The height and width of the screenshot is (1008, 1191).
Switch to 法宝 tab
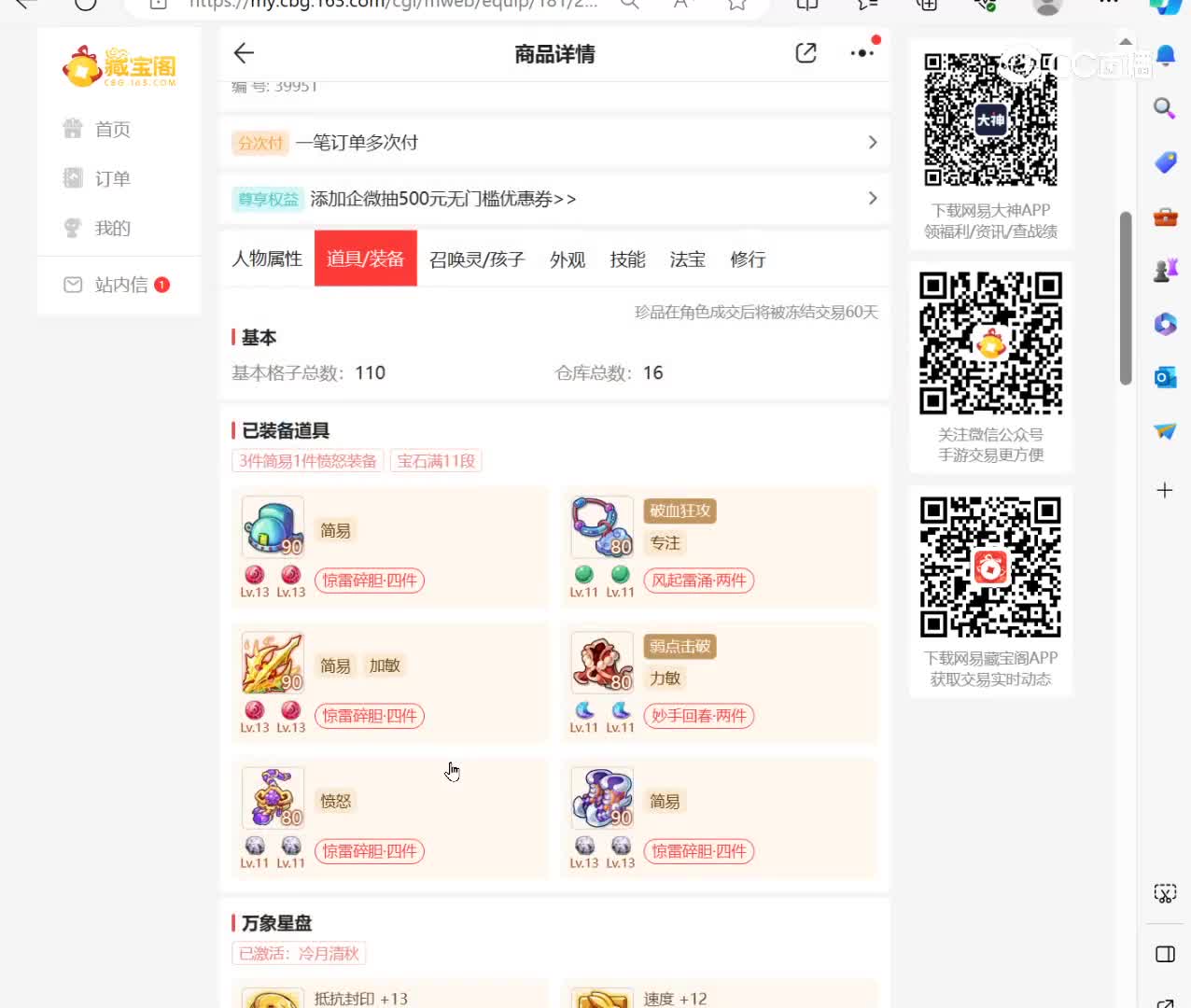tap(687, 259)
